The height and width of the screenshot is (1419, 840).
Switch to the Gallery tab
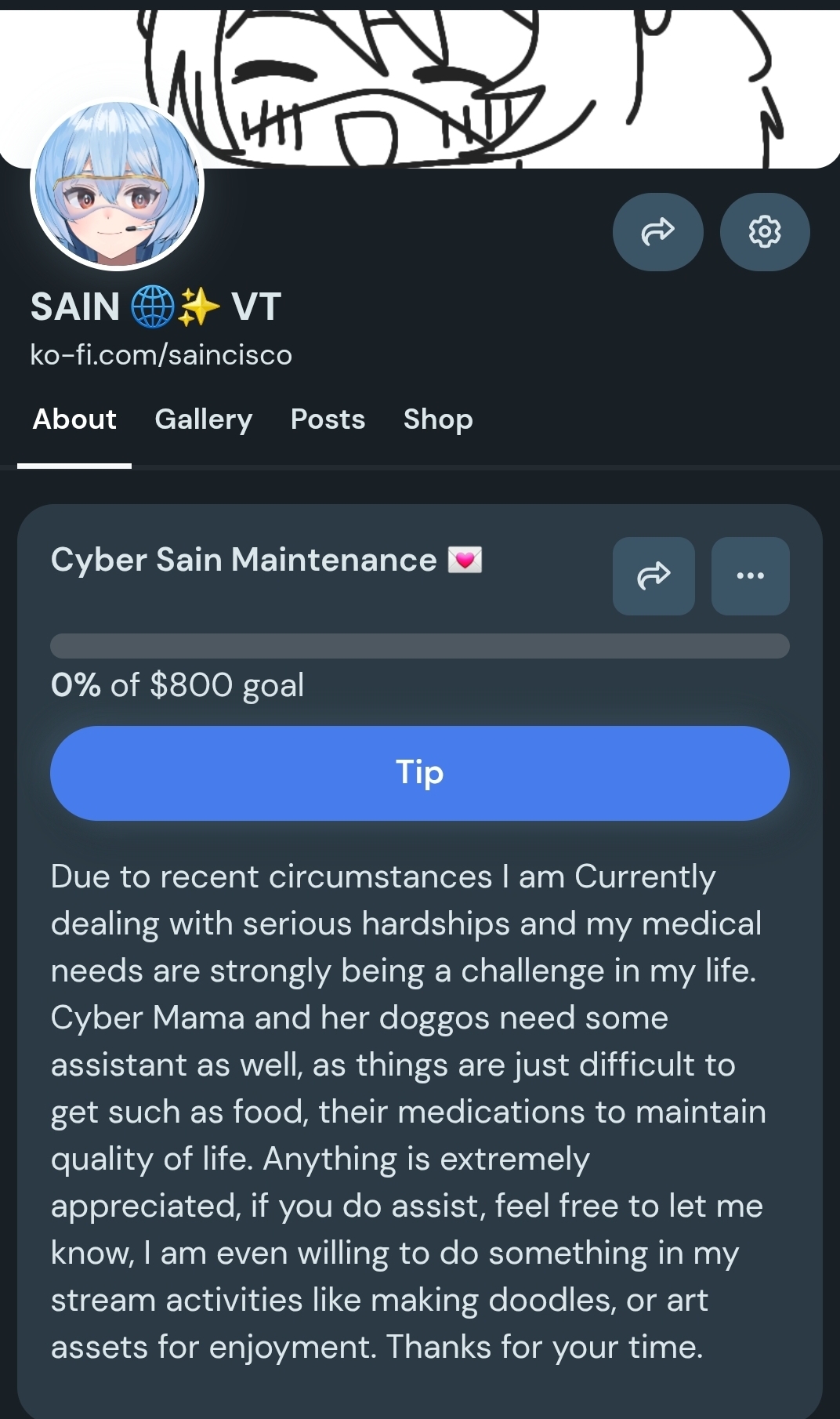coord(204,419)
